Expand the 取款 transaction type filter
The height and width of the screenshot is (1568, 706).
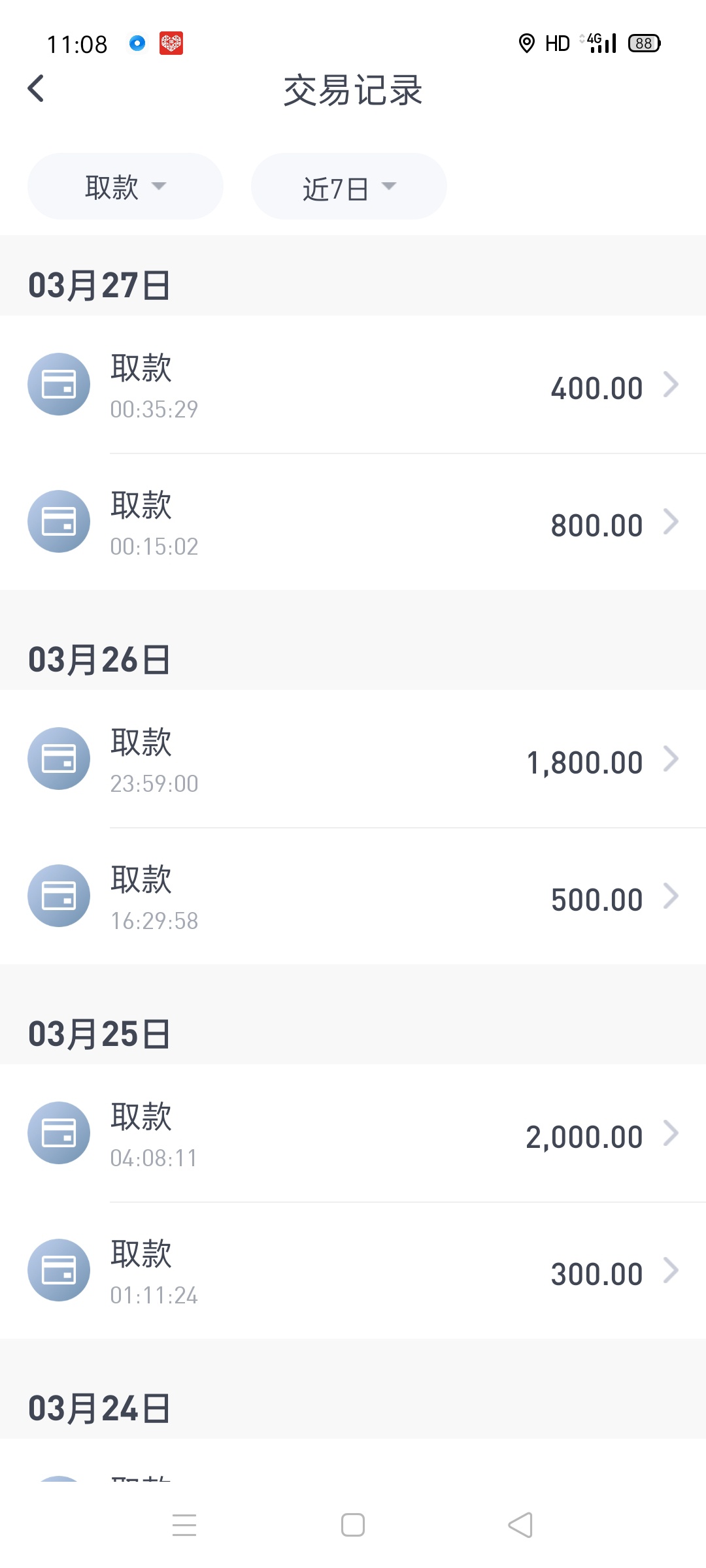pos(126,187)
